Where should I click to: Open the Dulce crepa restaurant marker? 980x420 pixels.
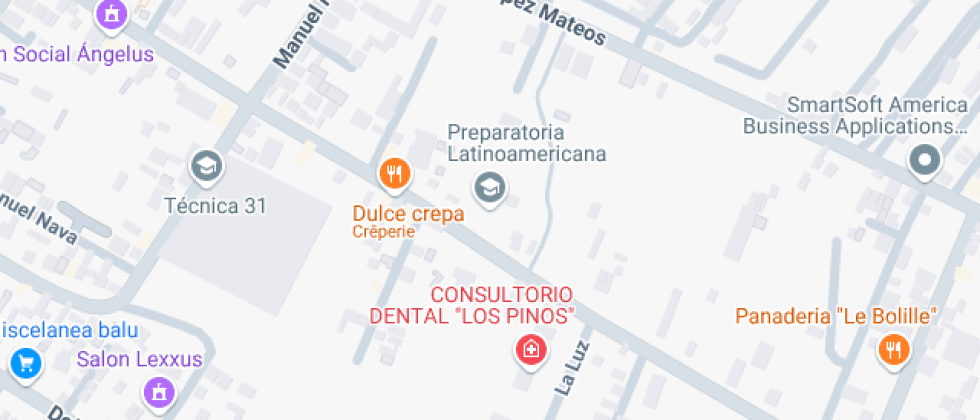(395, 174)
